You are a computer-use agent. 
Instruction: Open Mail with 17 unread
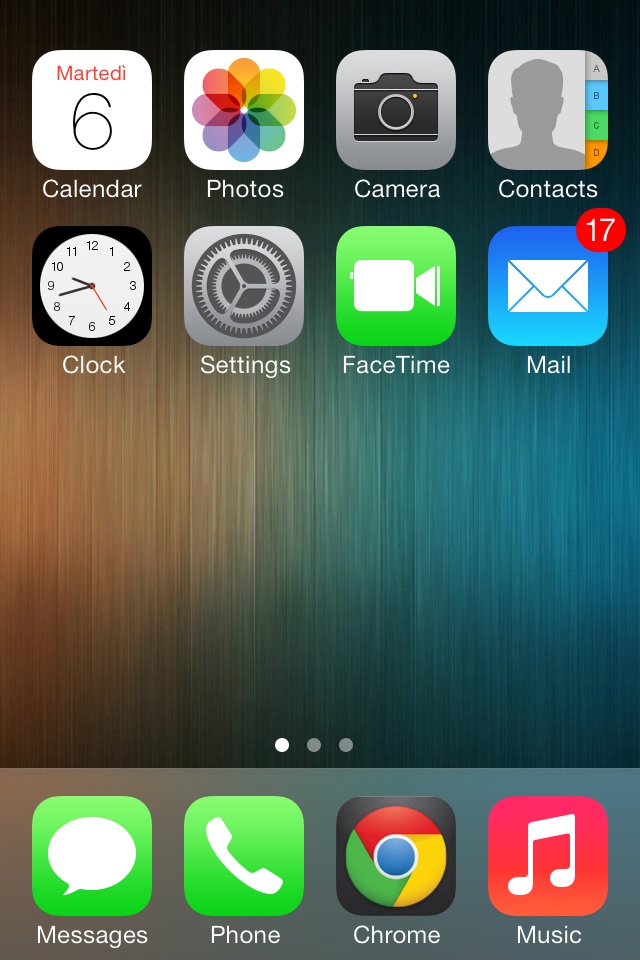pos(548,286)
